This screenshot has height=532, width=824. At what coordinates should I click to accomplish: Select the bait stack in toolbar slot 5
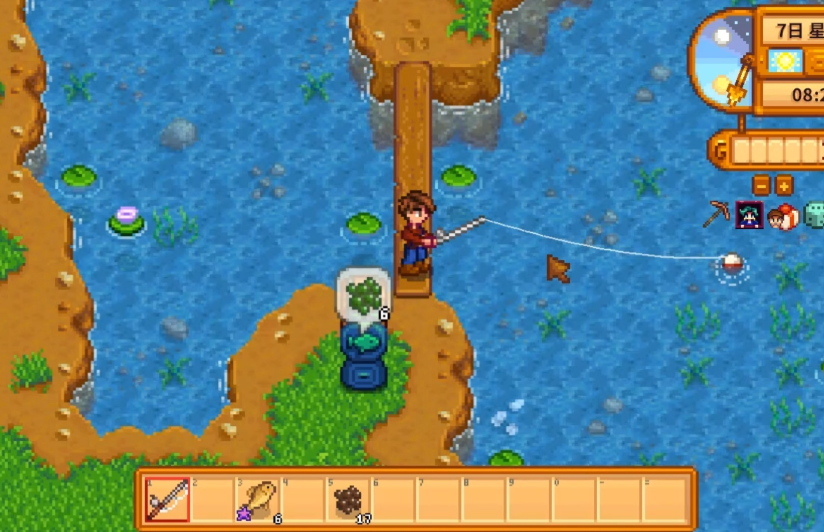[347, 498]
